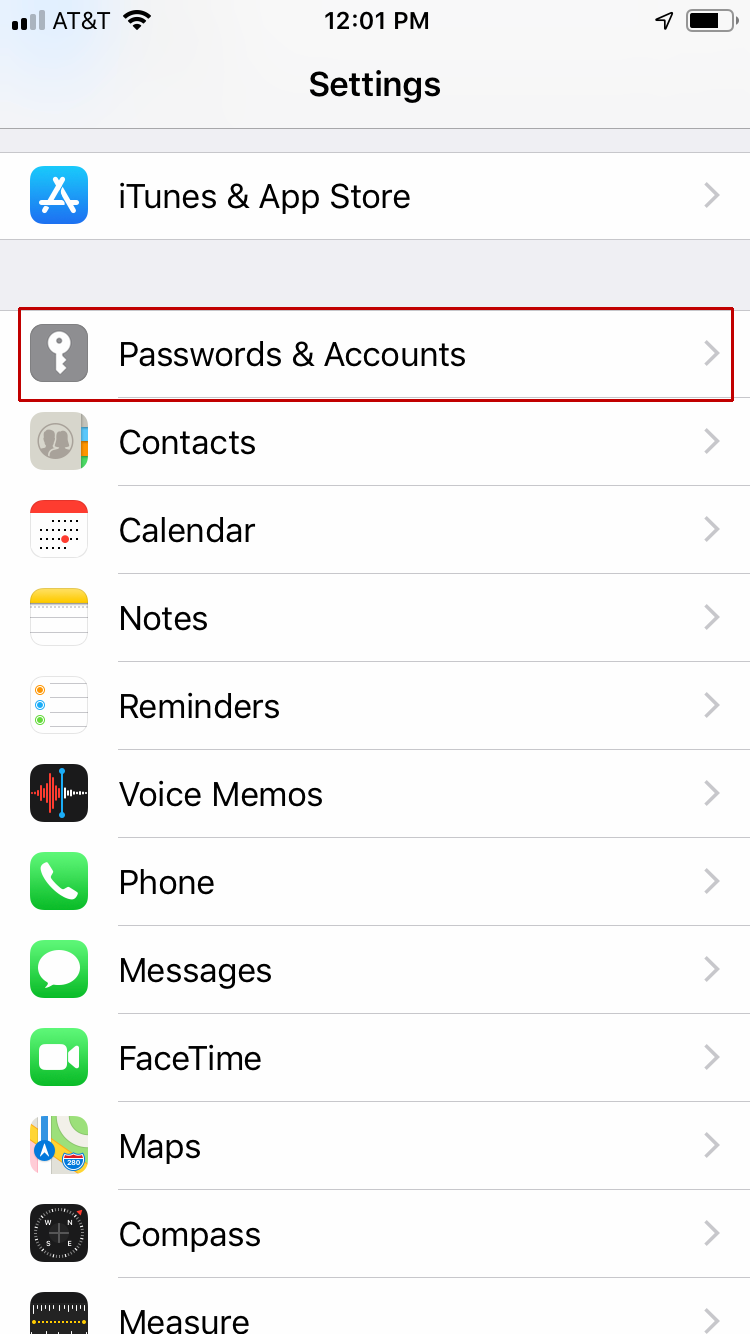Open FaceTime settings

click(x=375, y=1058)
